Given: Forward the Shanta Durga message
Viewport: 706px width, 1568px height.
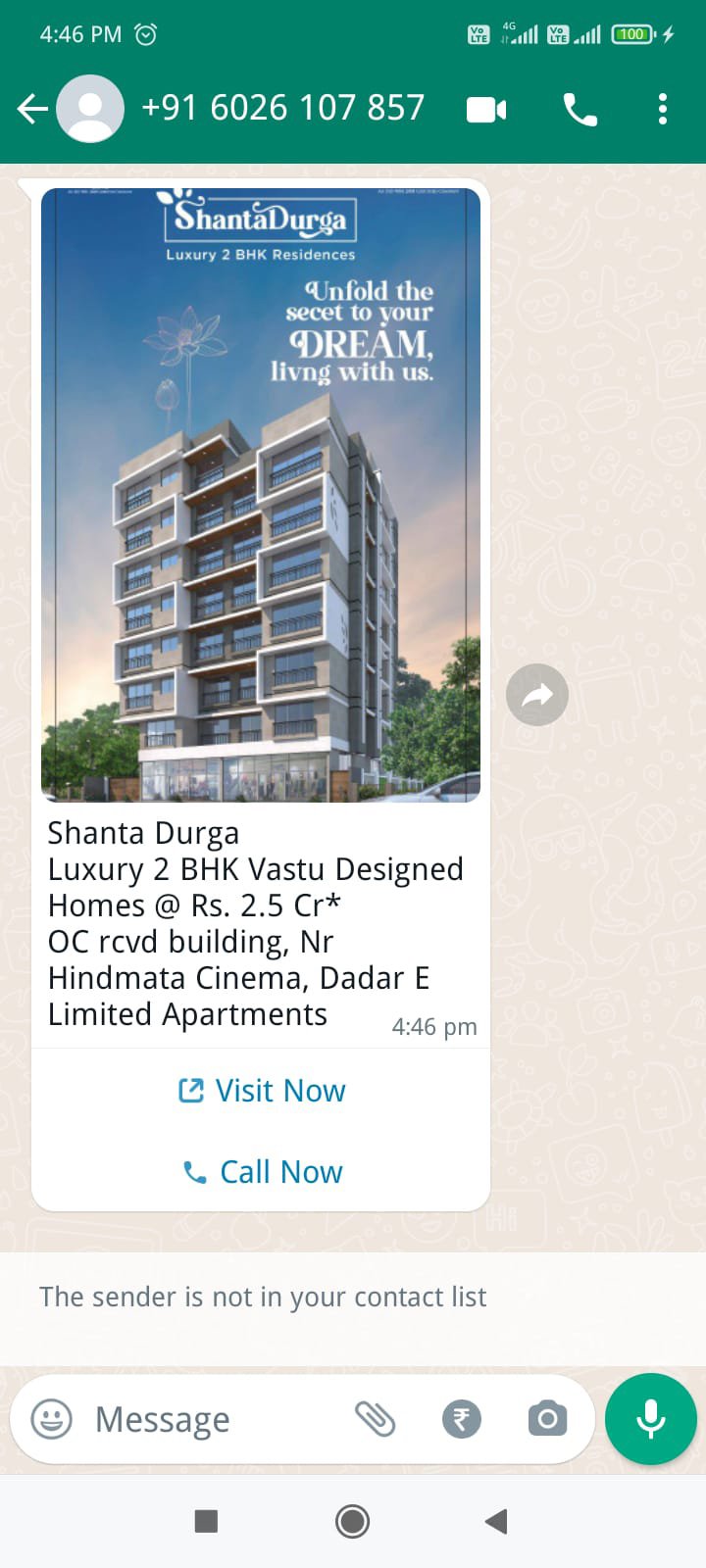Looking at the screenshot, I should pyautogui.click(x=537, y=695).
